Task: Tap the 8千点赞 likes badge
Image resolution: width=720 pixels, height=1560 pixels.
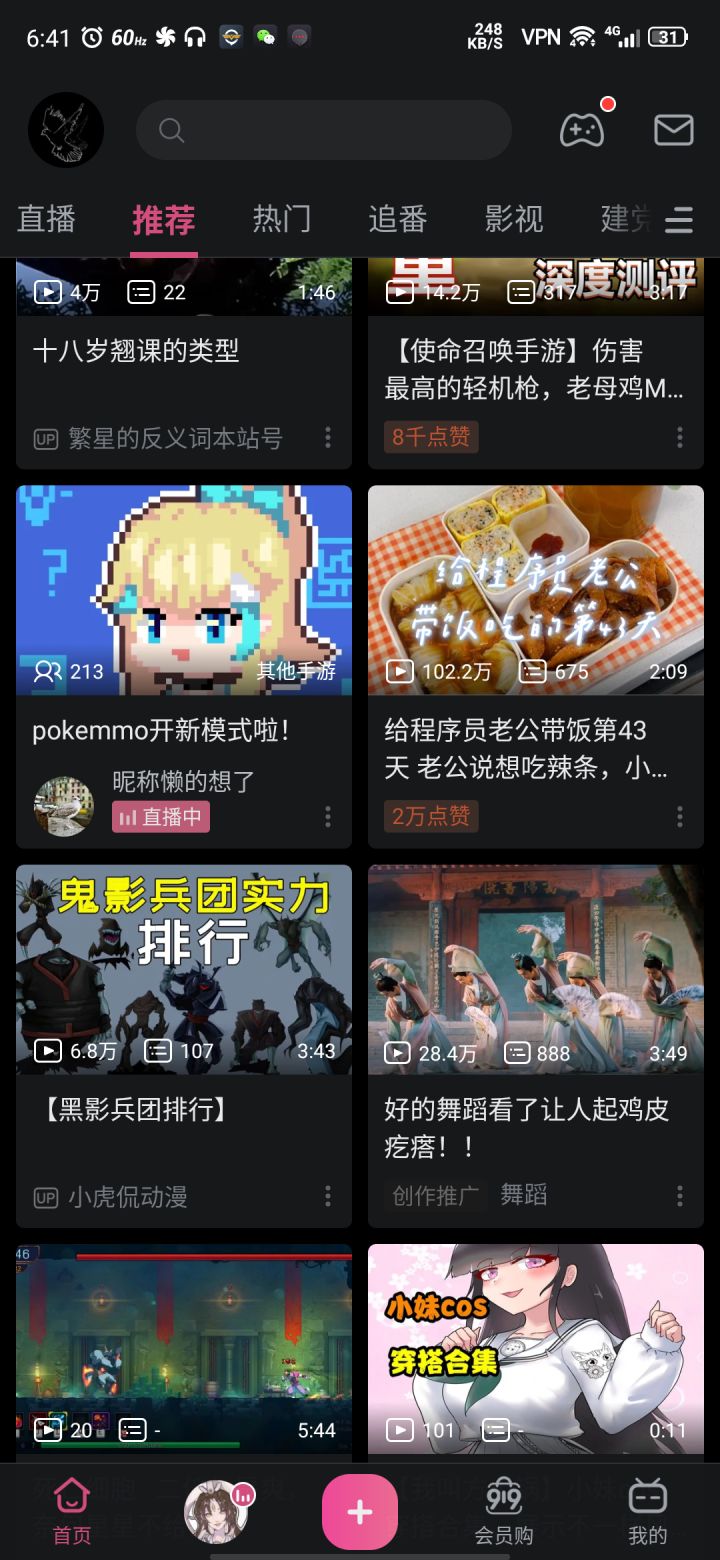Action: [431, 437]
